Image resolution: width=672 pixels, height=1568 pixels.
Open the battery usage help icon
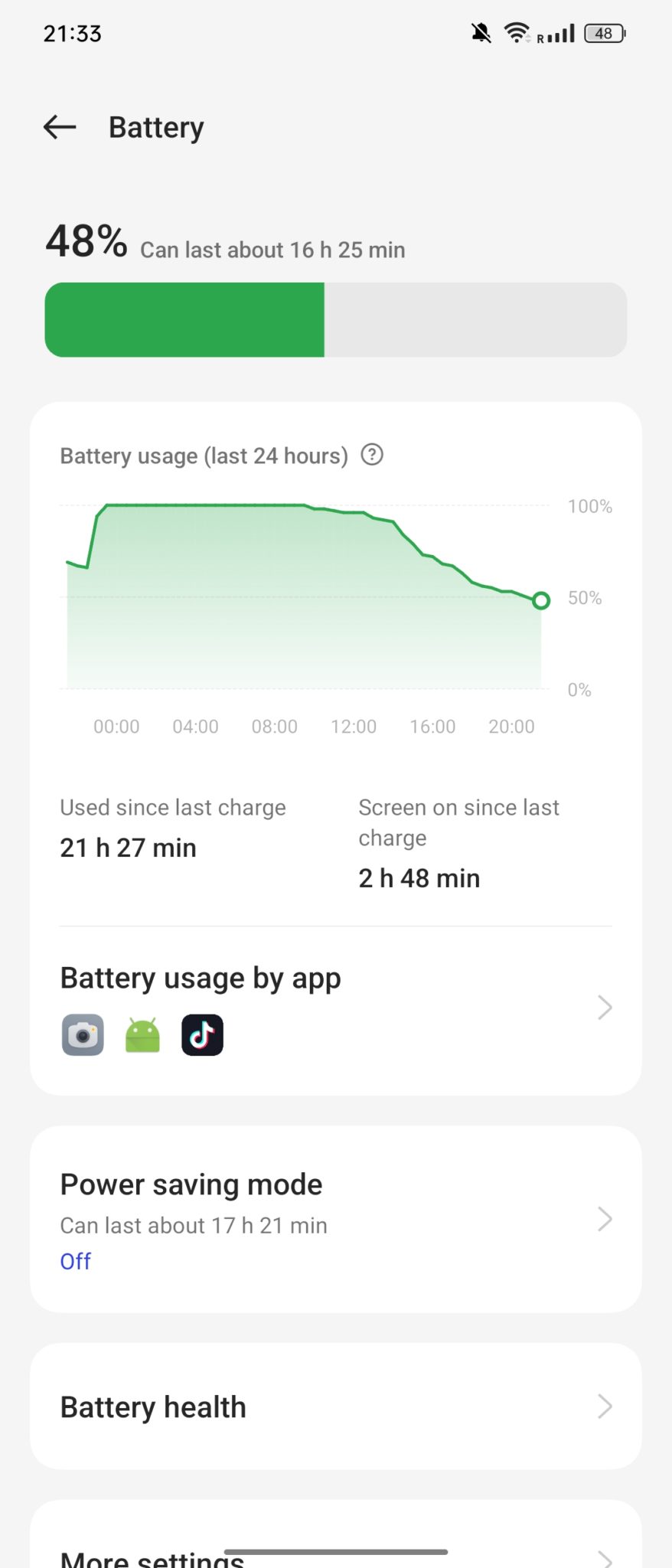372,455
